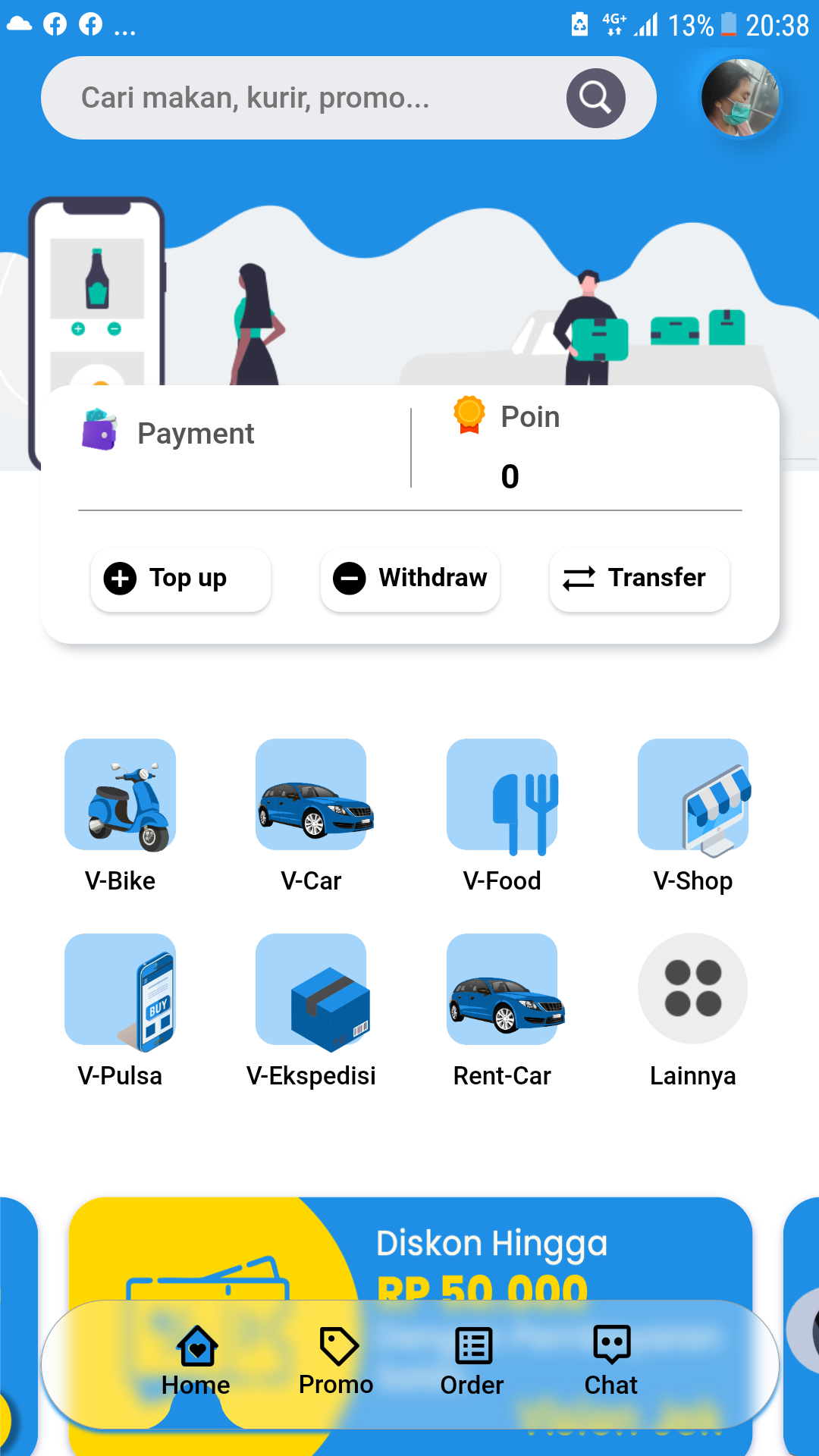This screenshot has width=819, height=1456.
Task: Go to the Home tab
Action: 196,1361
